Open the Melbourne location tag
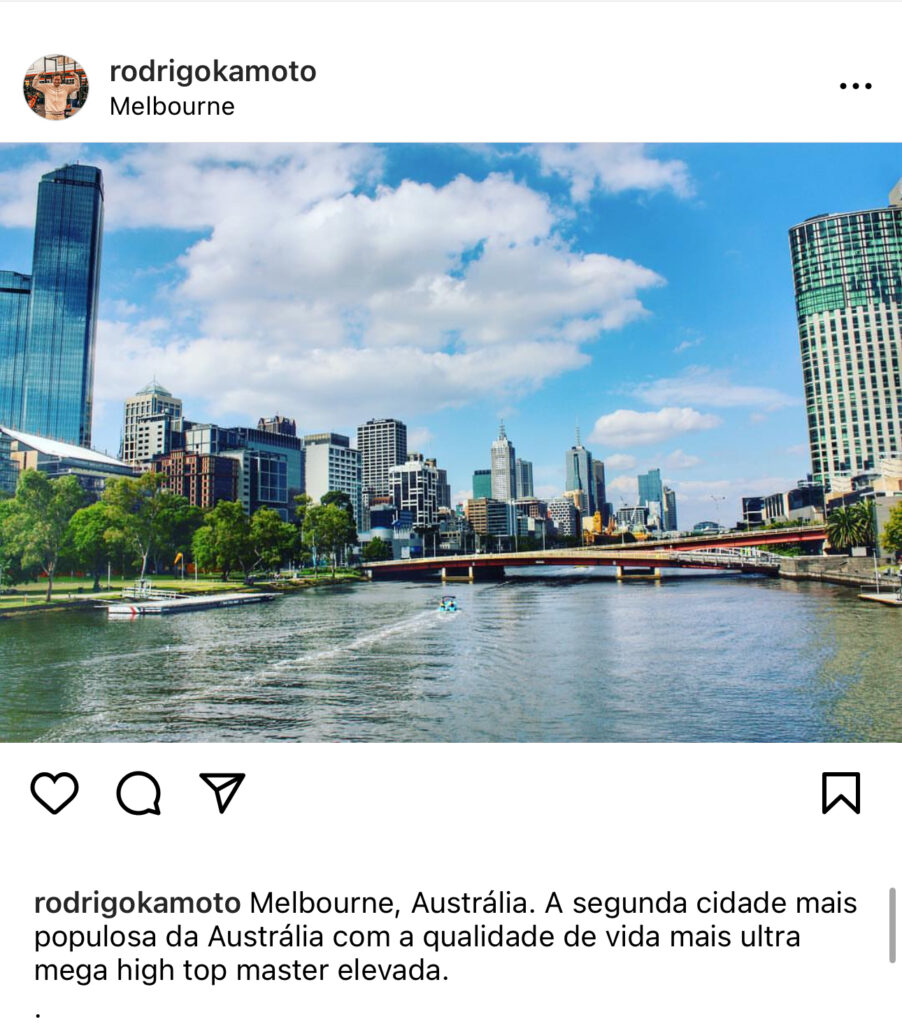Screen dimensions: 902x1024 [x=172, y=106]
